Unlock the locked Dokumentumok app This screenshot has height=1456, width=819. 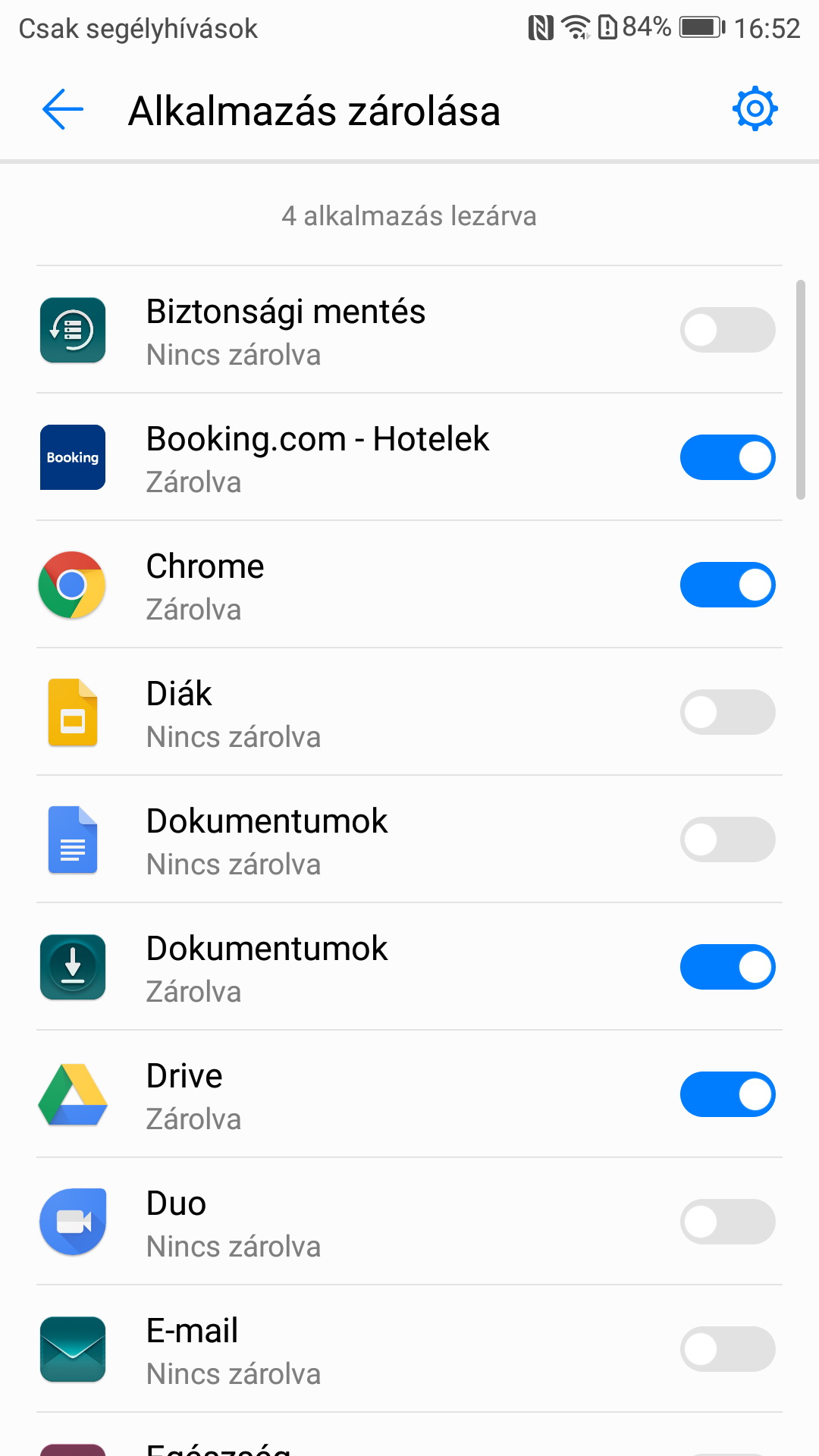point(727,967)
